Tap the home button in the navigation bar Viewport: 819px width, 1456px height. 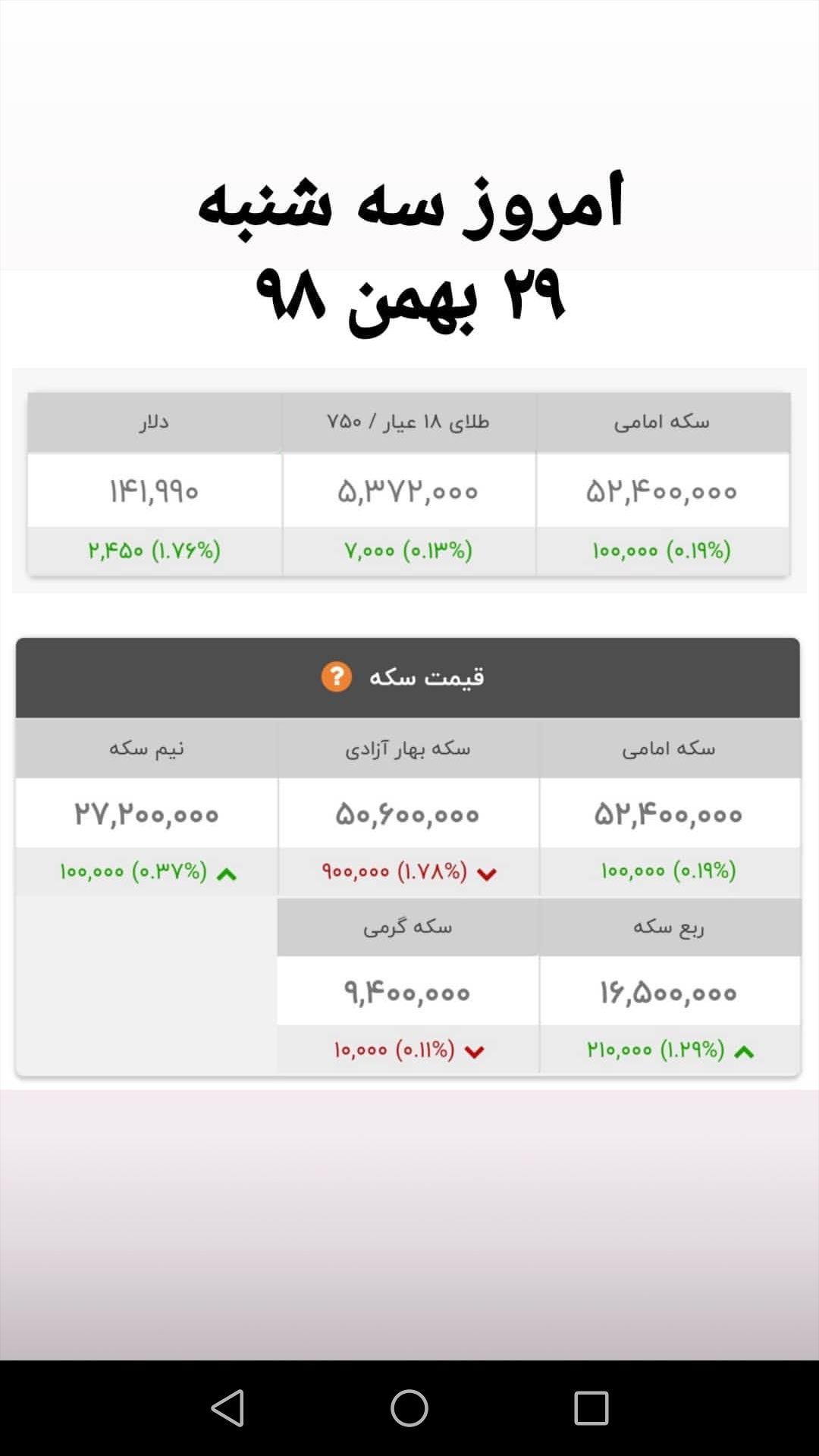tap(409, 1408)
